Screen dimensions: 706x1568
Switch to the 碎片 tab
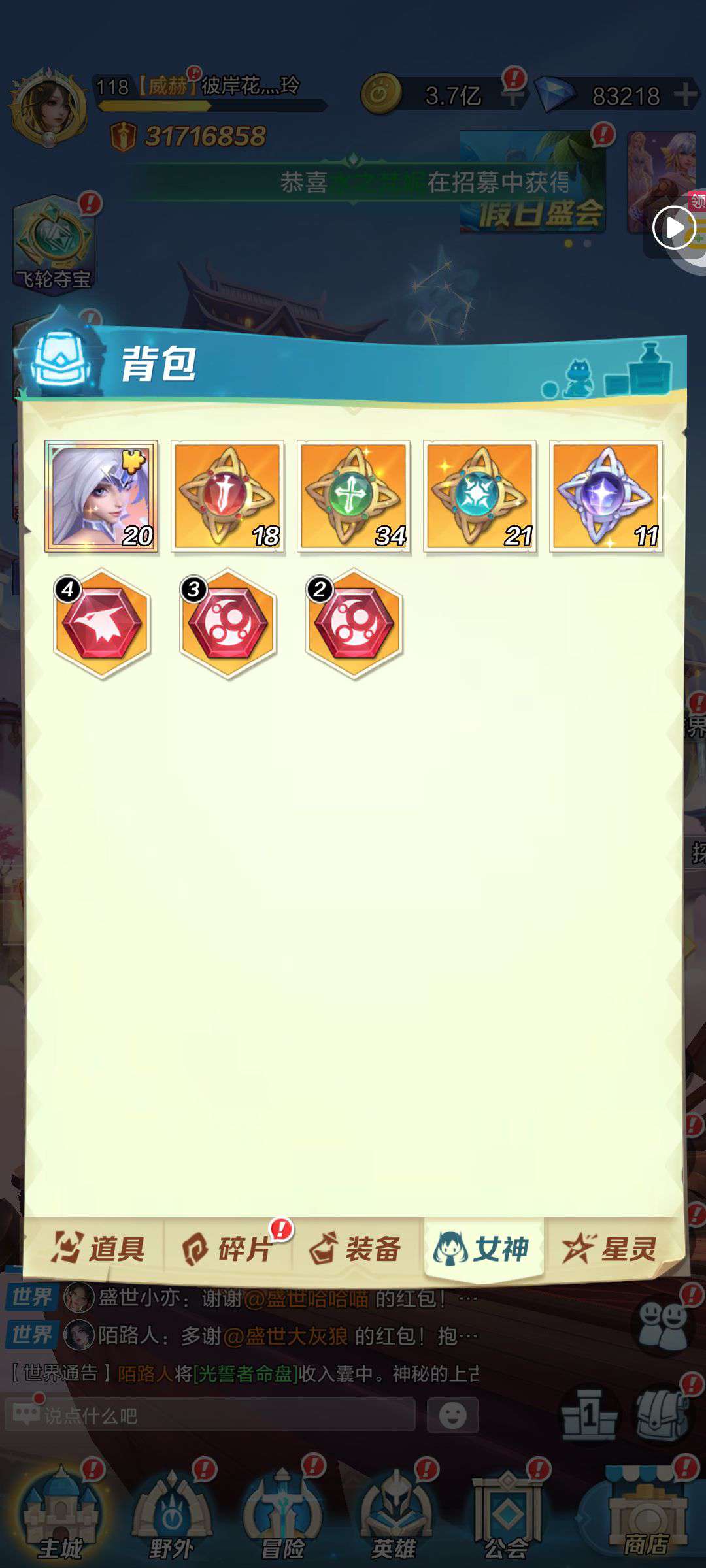[x=227, y=1249]
